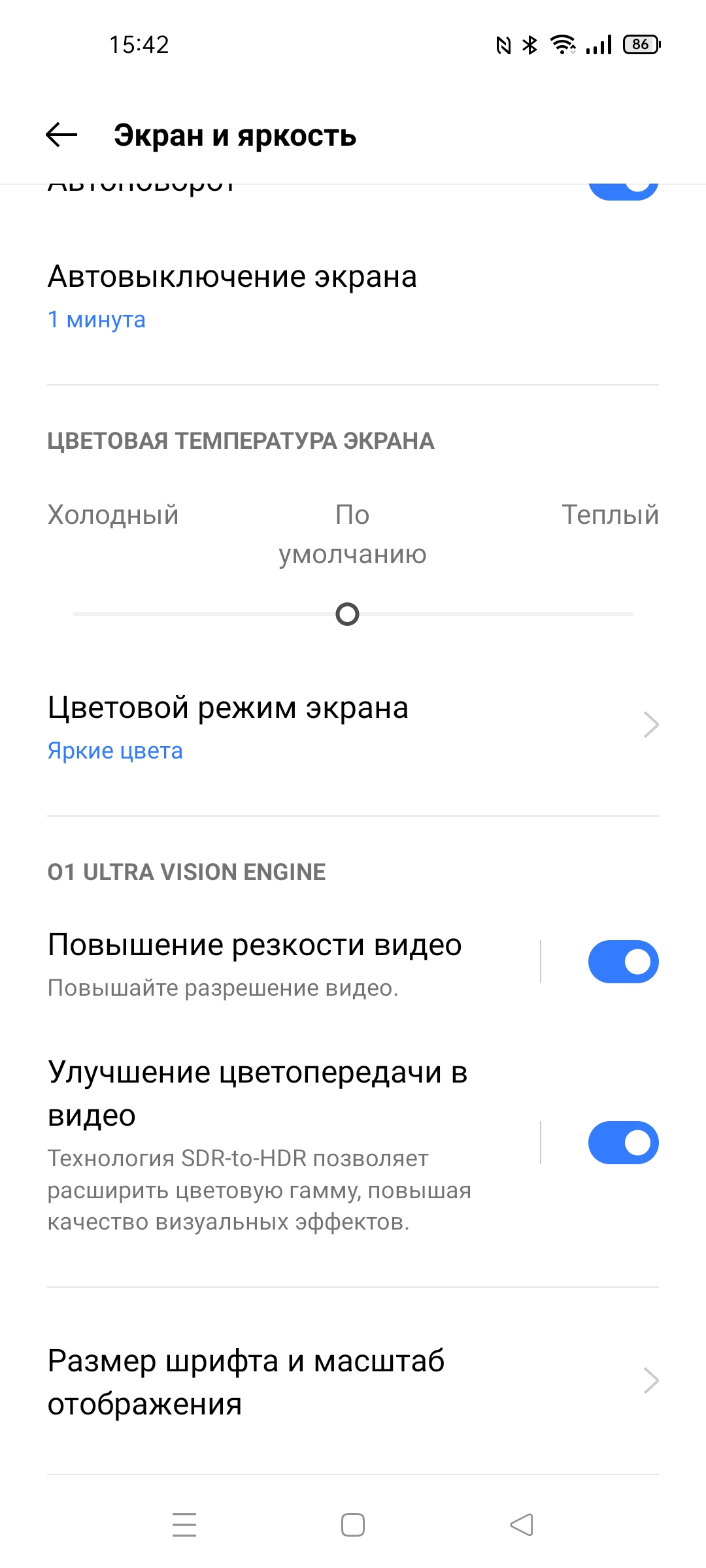The height and width of the screenshot is (1568, 706).
Task: Tap the system home button
Action: [x=353, y=1525]
